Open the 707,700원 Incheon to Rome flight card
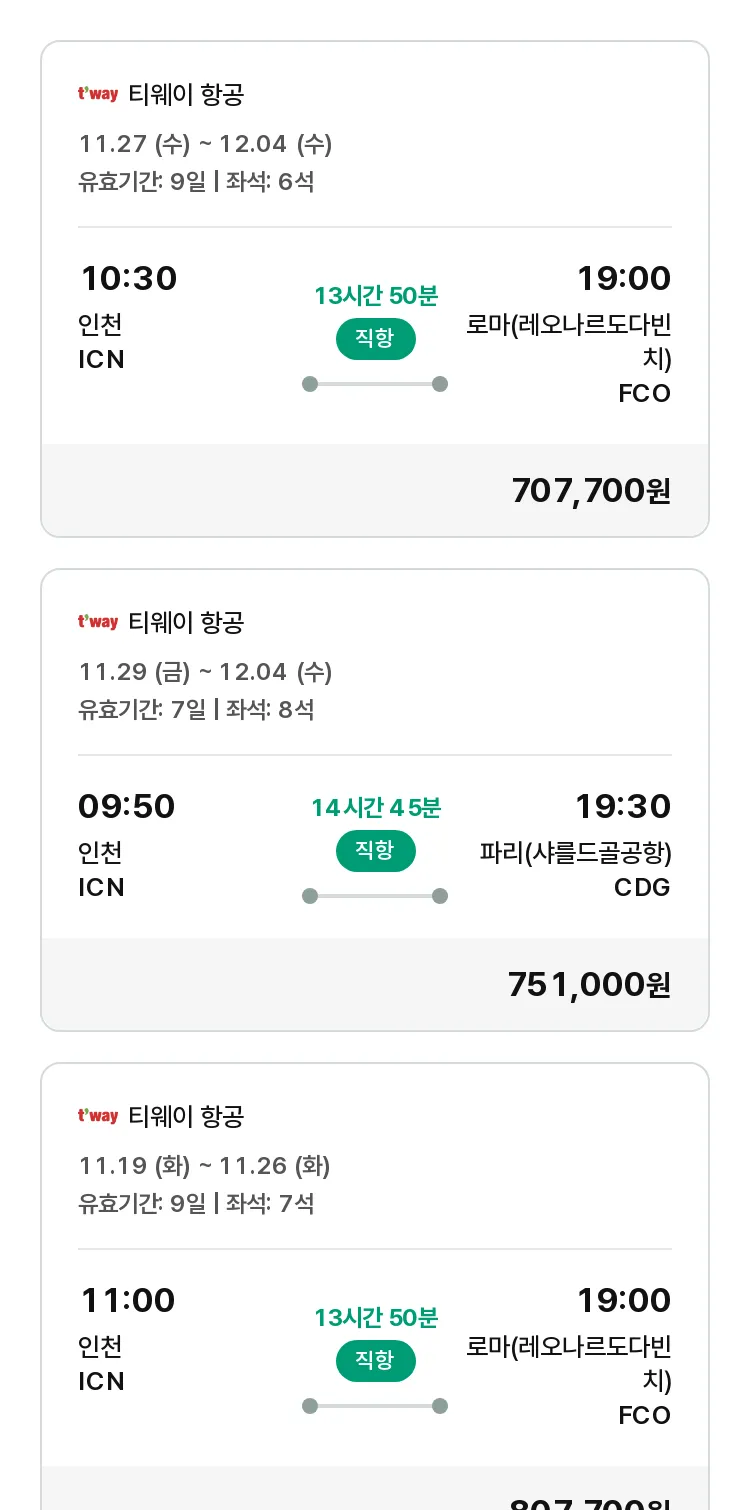750x1510 pixels. coord(375,289)
